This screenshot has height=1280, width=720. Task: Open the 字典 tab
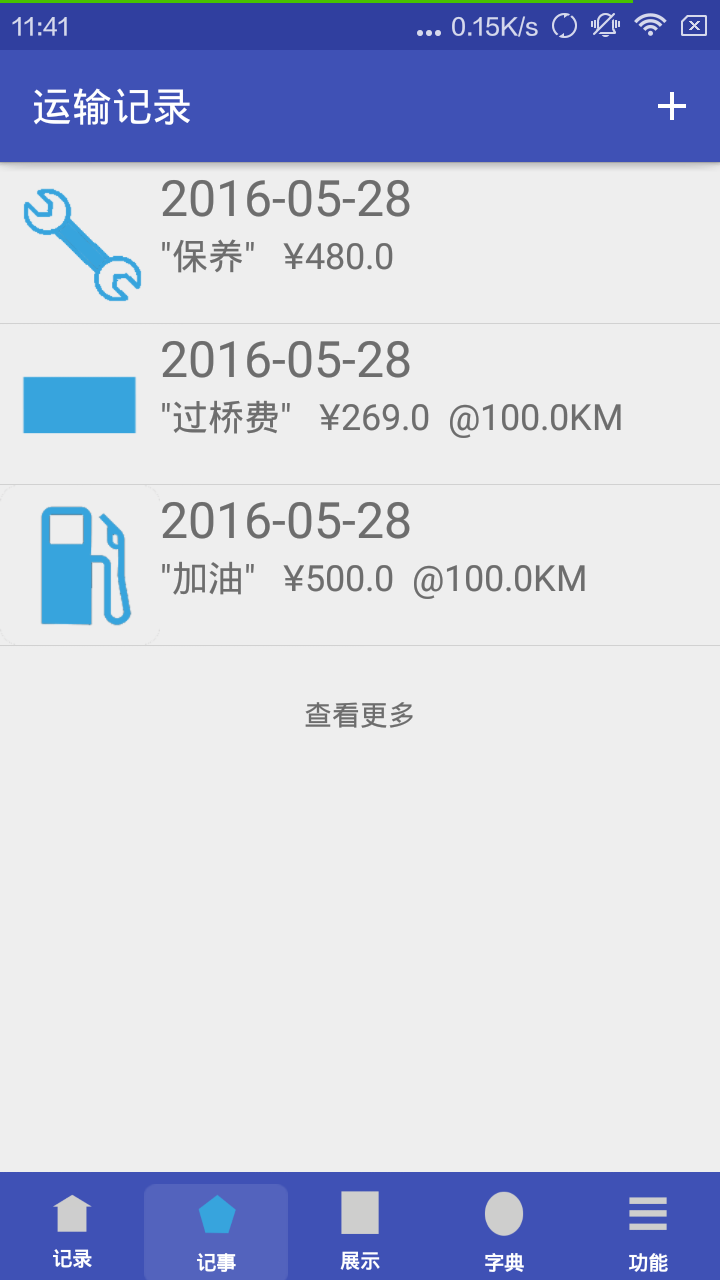tap(504, 1228)
